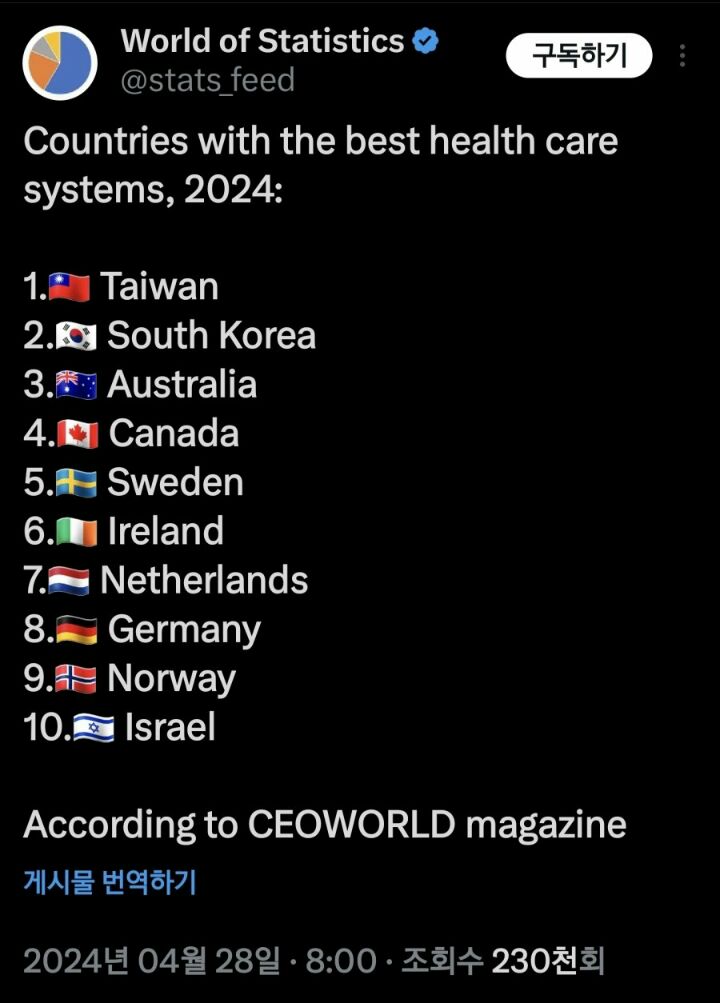Tap the 구독하기 subscribe button
This screenshot has width=720, height=1003.
(579, 56)
